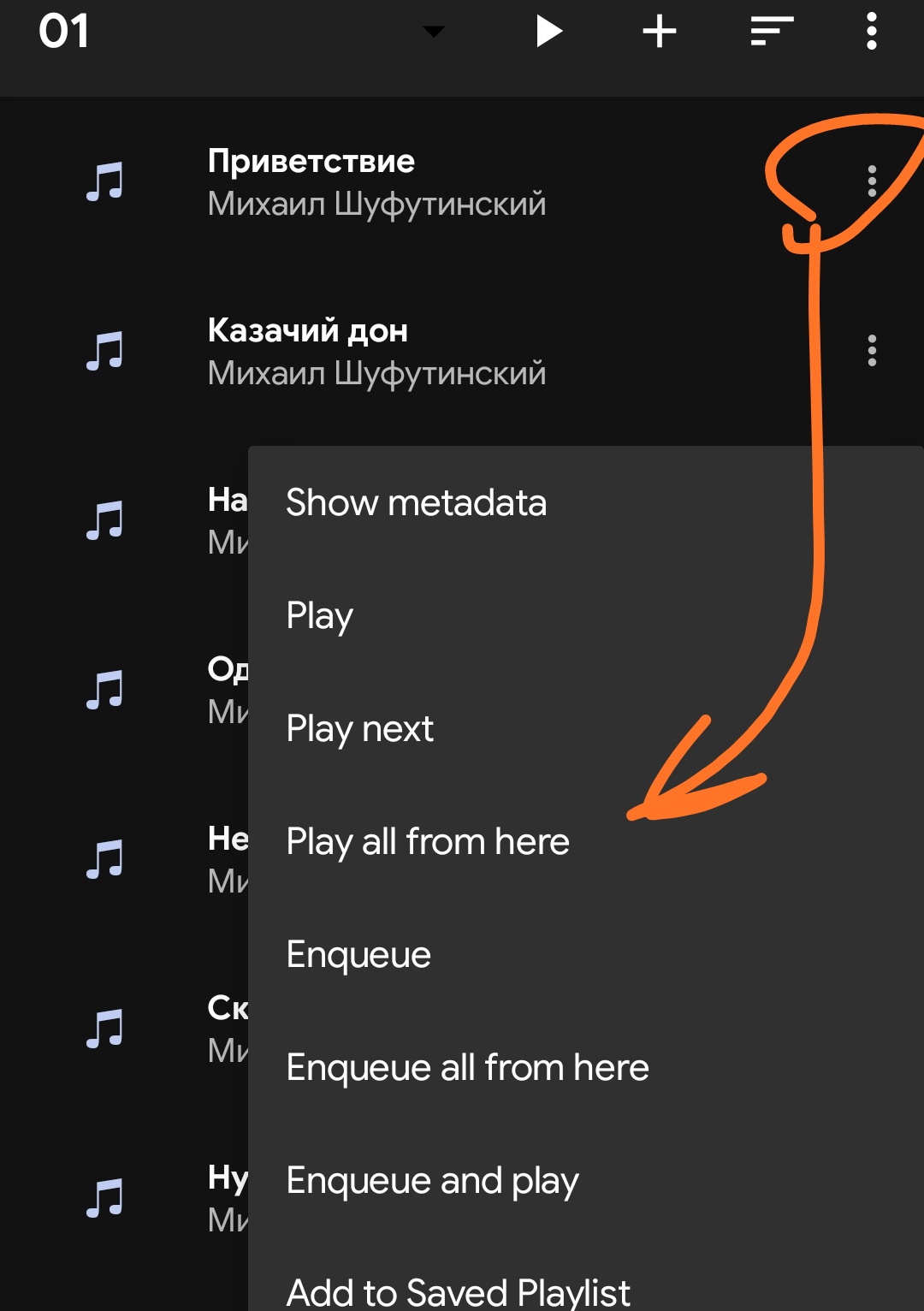Open the Казачий дон song
Image resolution: width=924 pixels, height=1311 pixels.
[x=376, y=351]
